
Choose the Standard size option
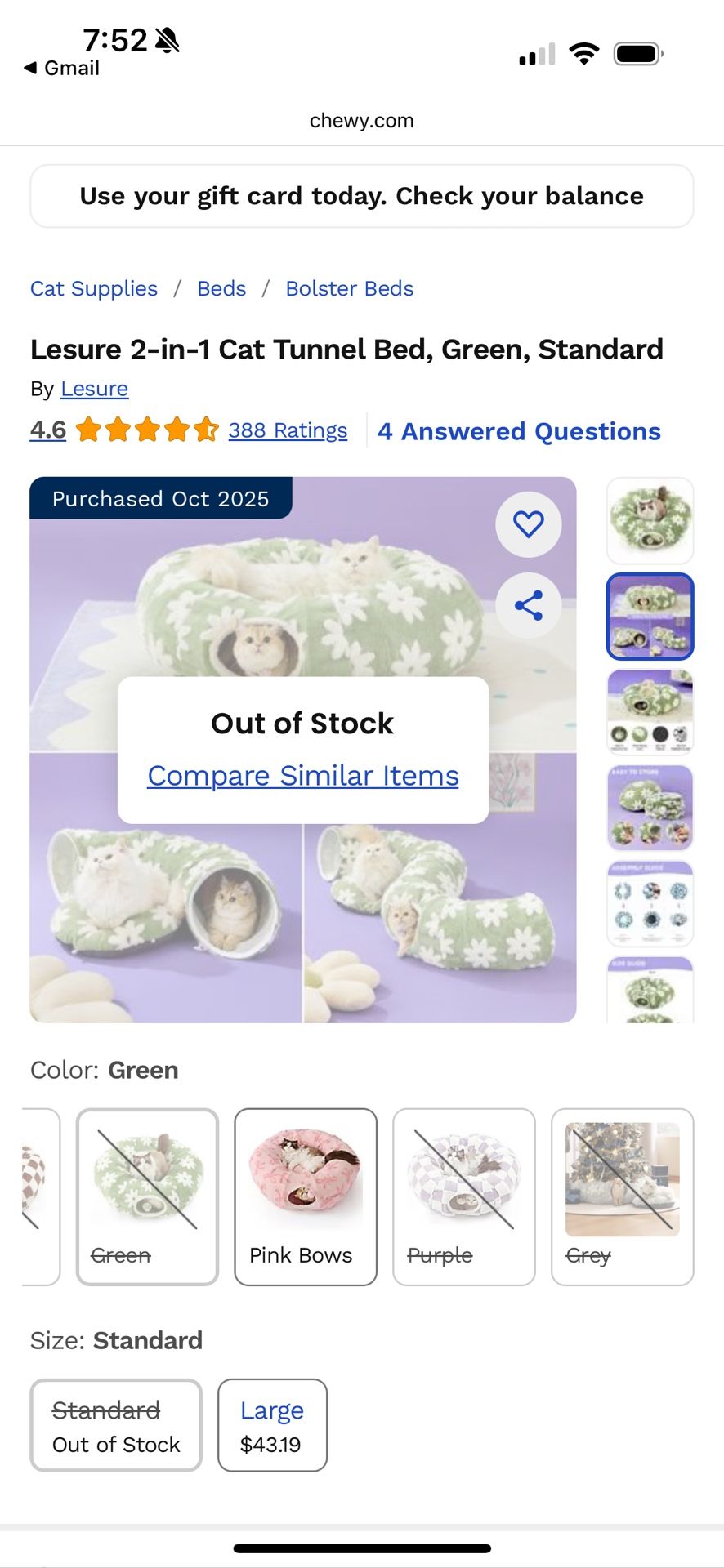point(115,1425)
